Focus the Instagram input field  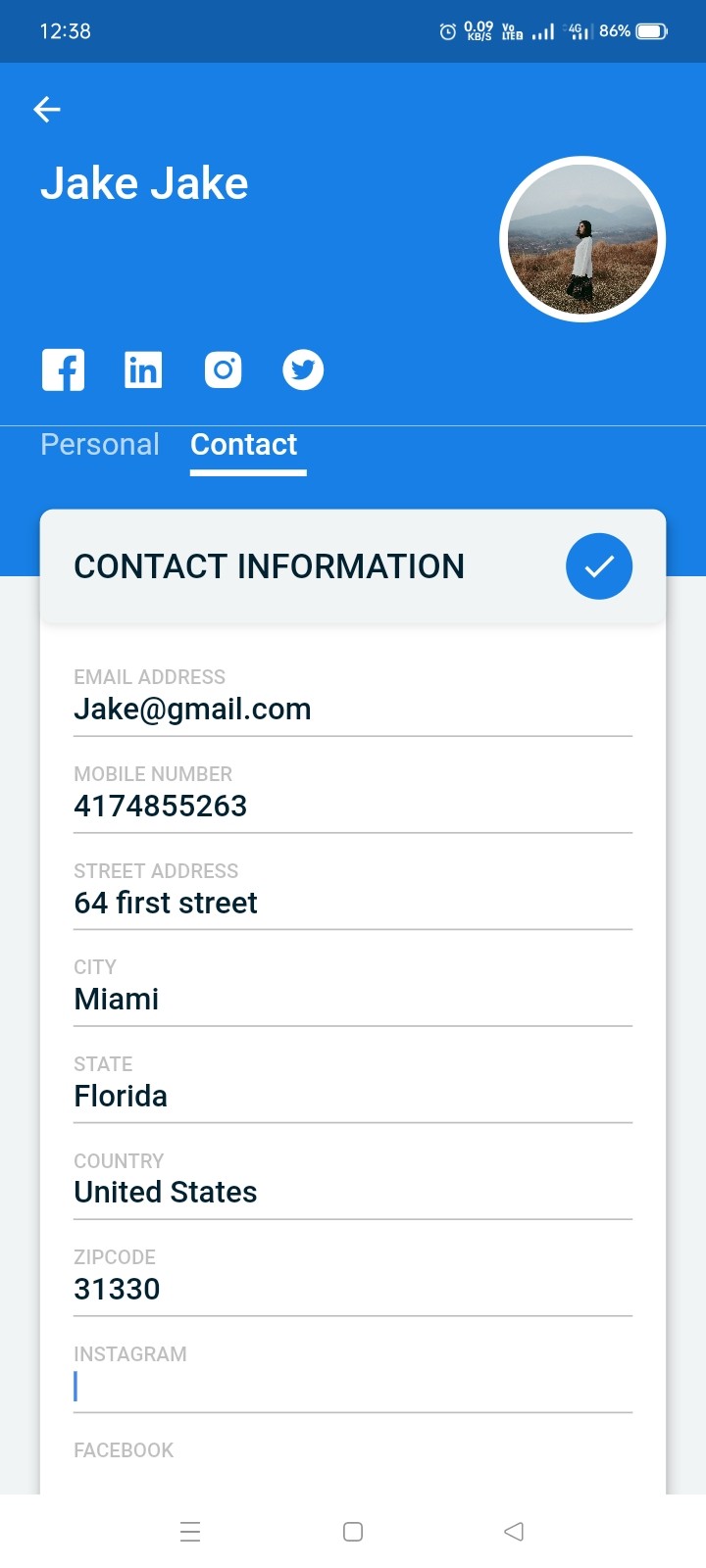click(353, 1386)
